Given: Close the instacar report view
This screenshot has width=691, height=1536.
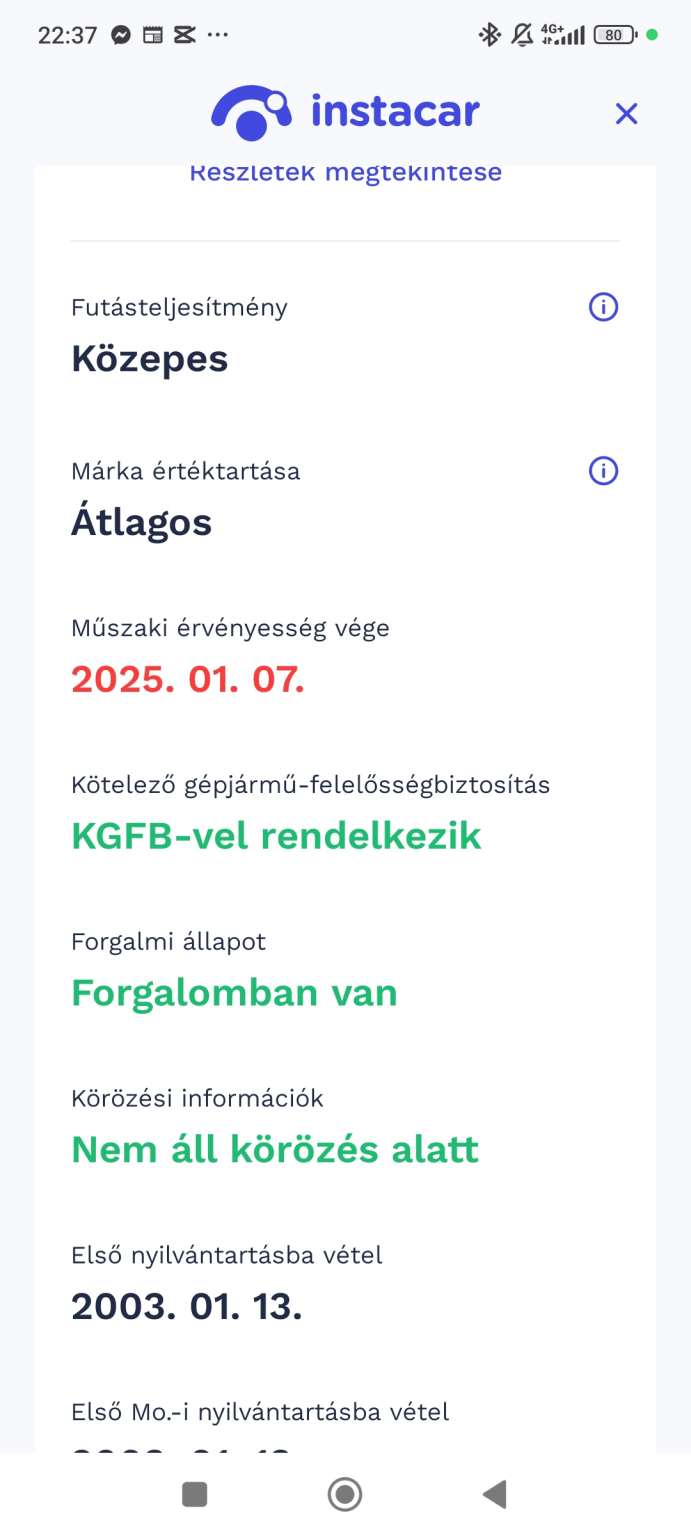Looking at the screenshot, I should (626, 114).
